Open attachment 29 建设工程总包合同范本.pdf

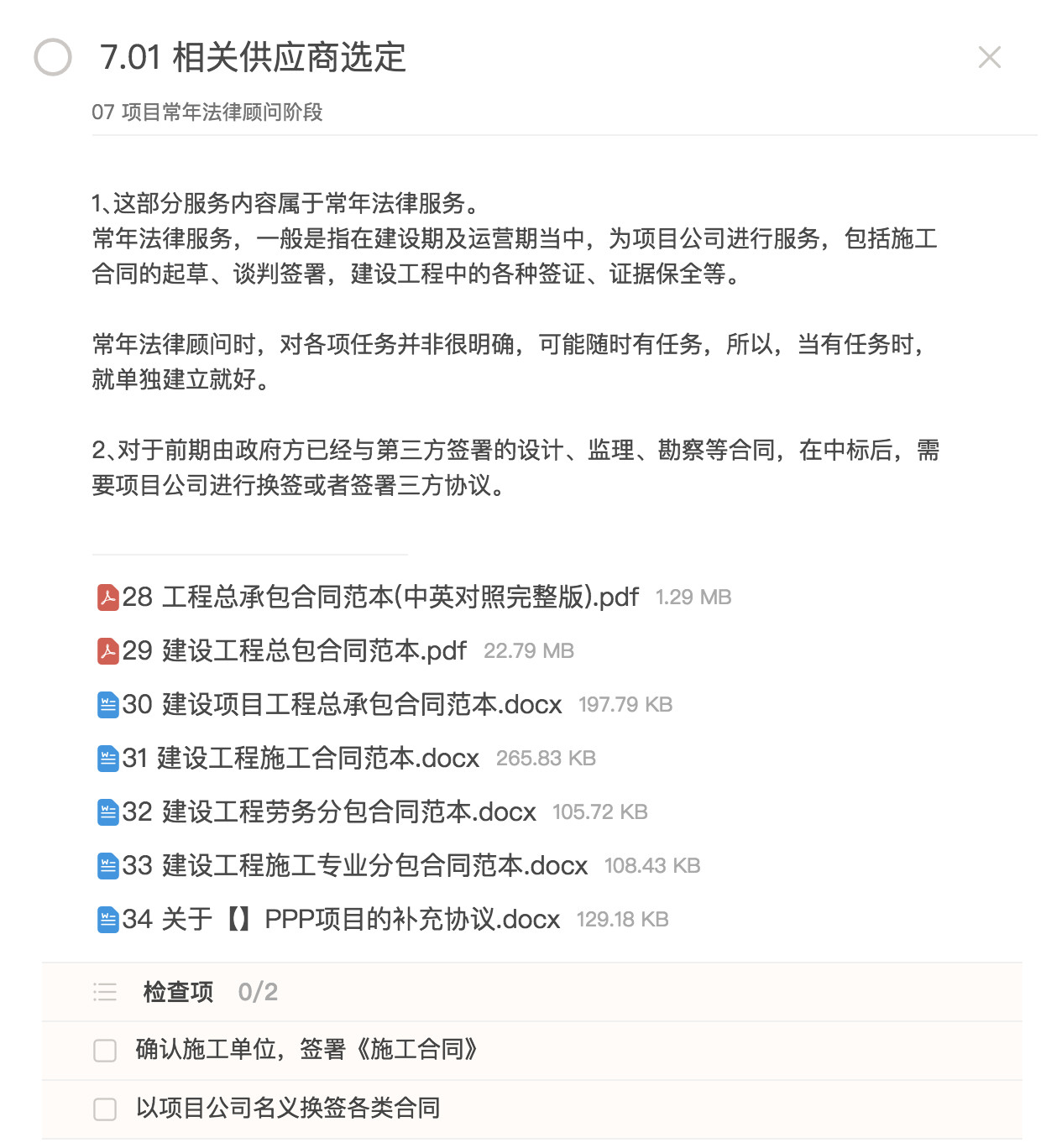pyautogui.click(x=294, y=651)
